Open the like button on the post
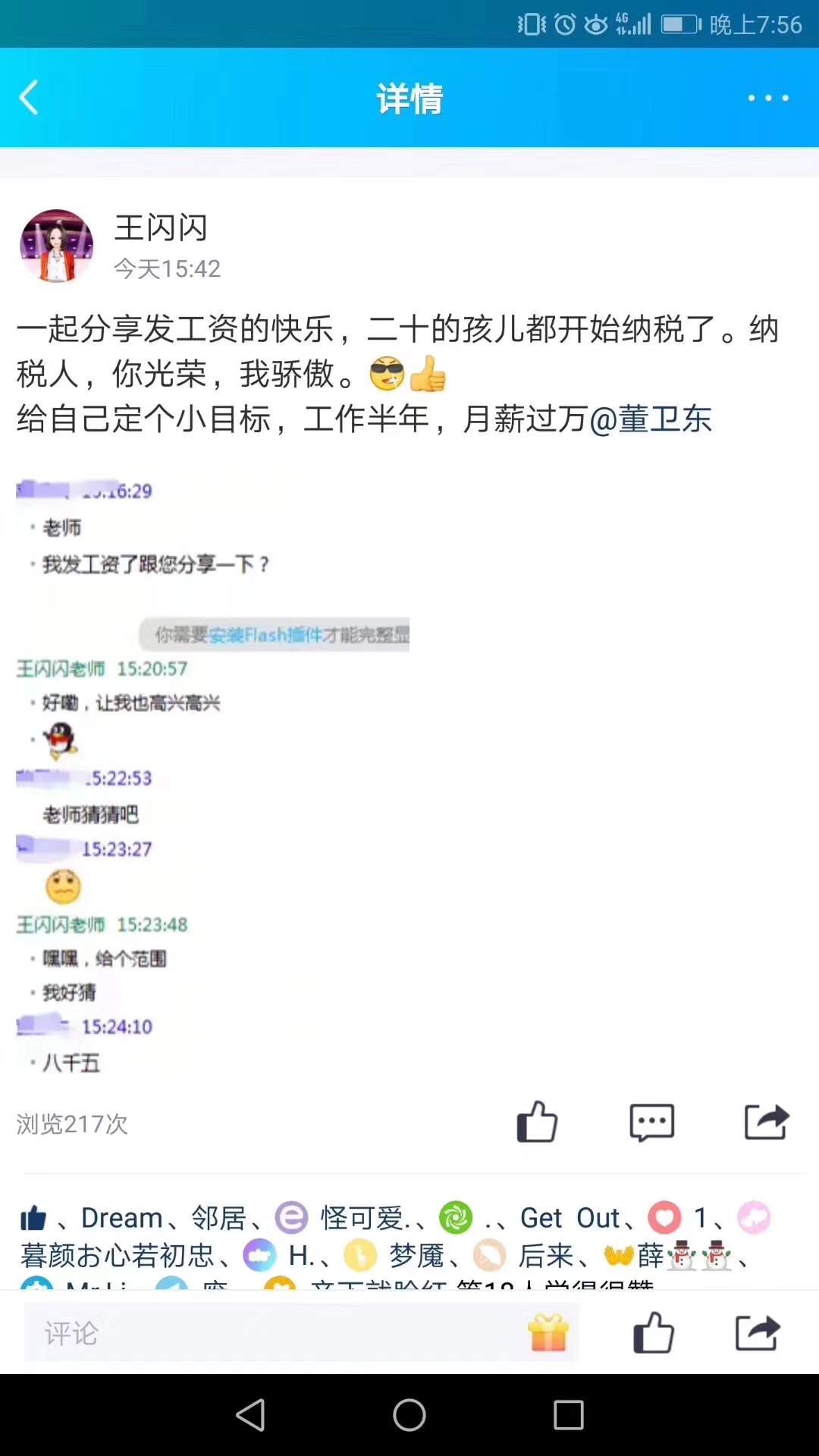819x1456 pixels. coord(538,1122)
